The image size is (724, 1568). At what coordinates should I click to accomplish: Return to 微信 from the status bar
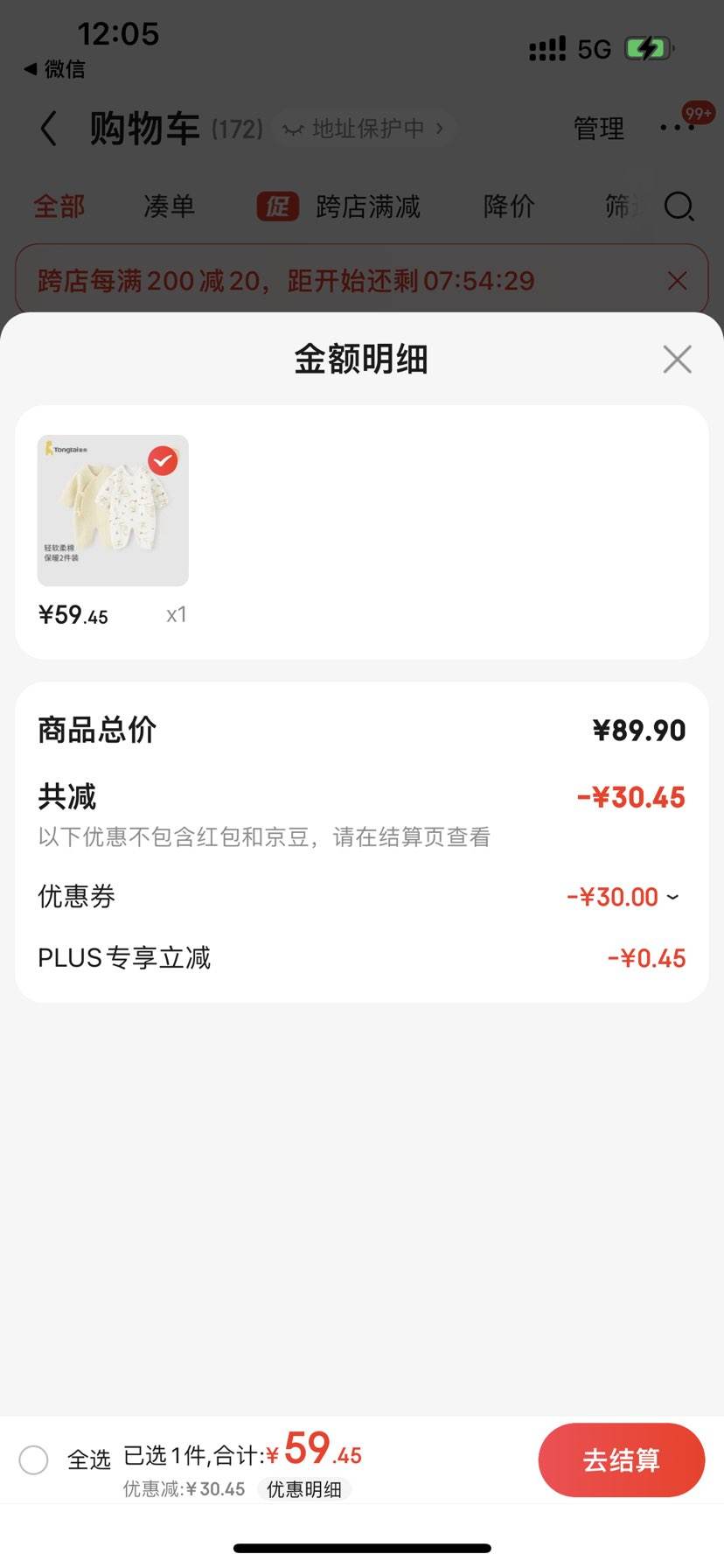(x=54, y=69)
